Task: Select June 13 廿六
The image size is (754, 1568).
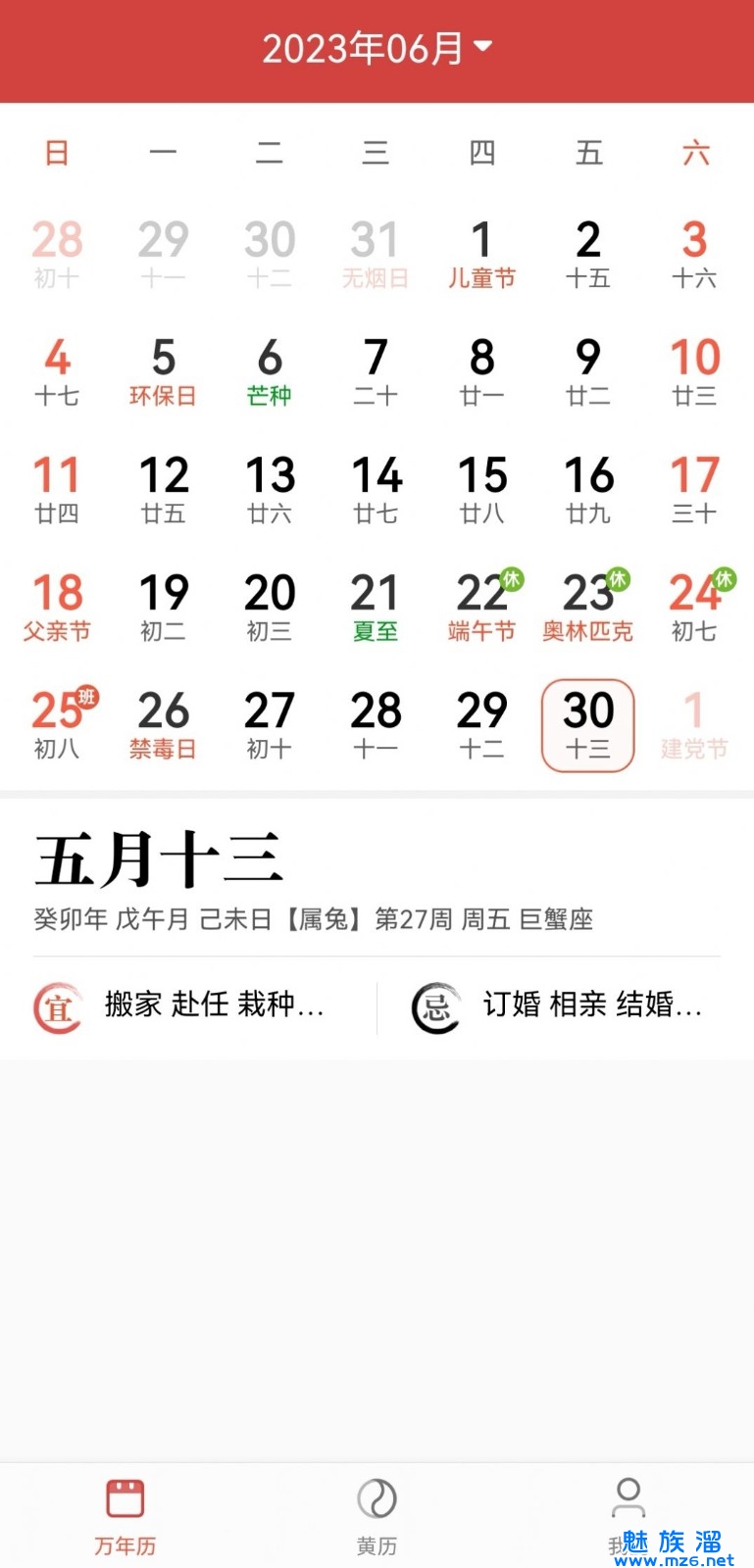Action: 270,489
